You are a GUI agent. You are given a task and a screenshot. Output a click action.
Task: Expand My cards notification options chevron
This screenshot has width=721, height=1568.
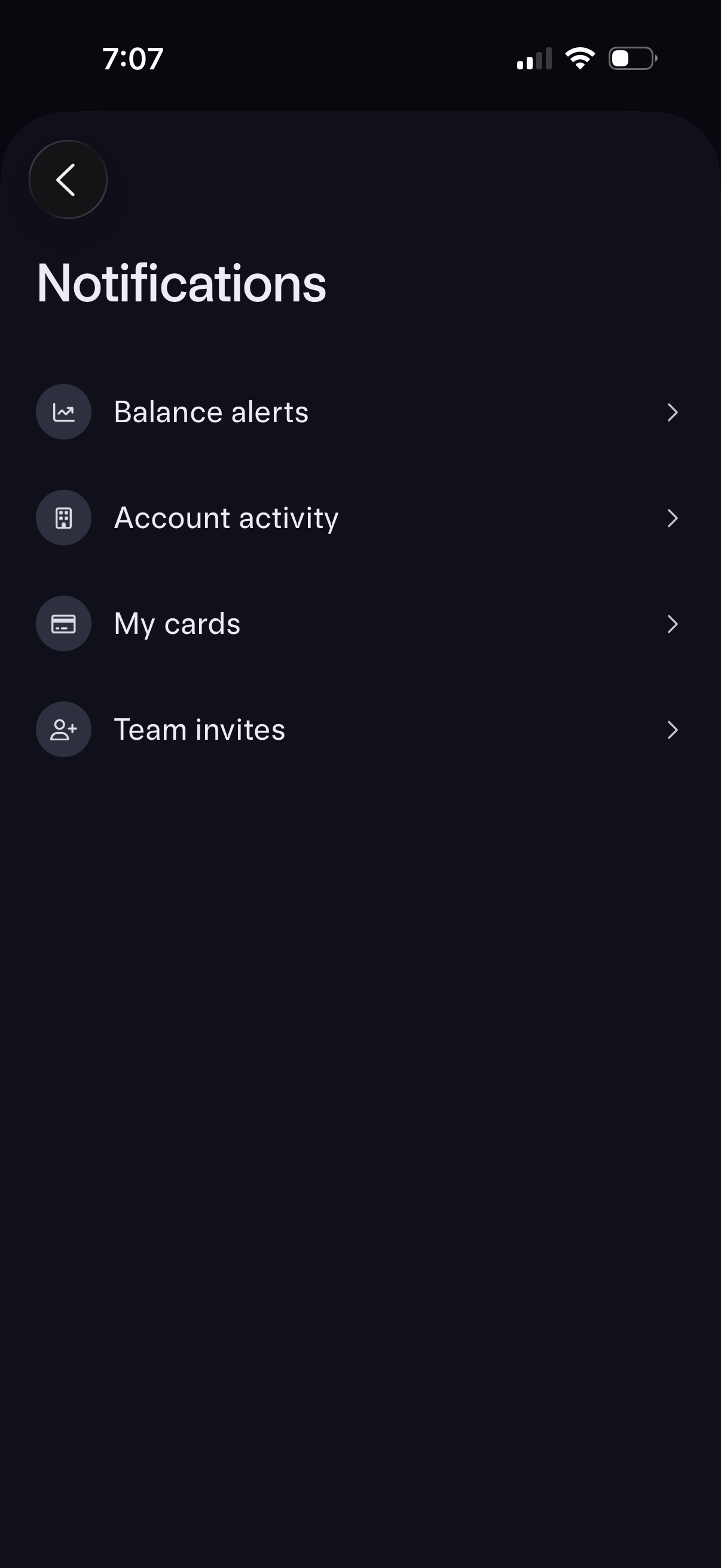[672, 624]
